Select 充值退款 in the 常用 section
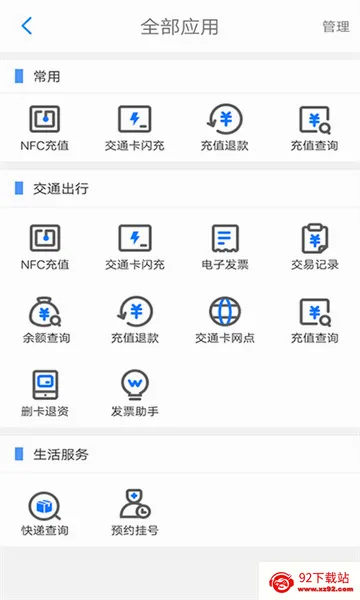This screenshot has width=360, height=600. tap(225, 128)
